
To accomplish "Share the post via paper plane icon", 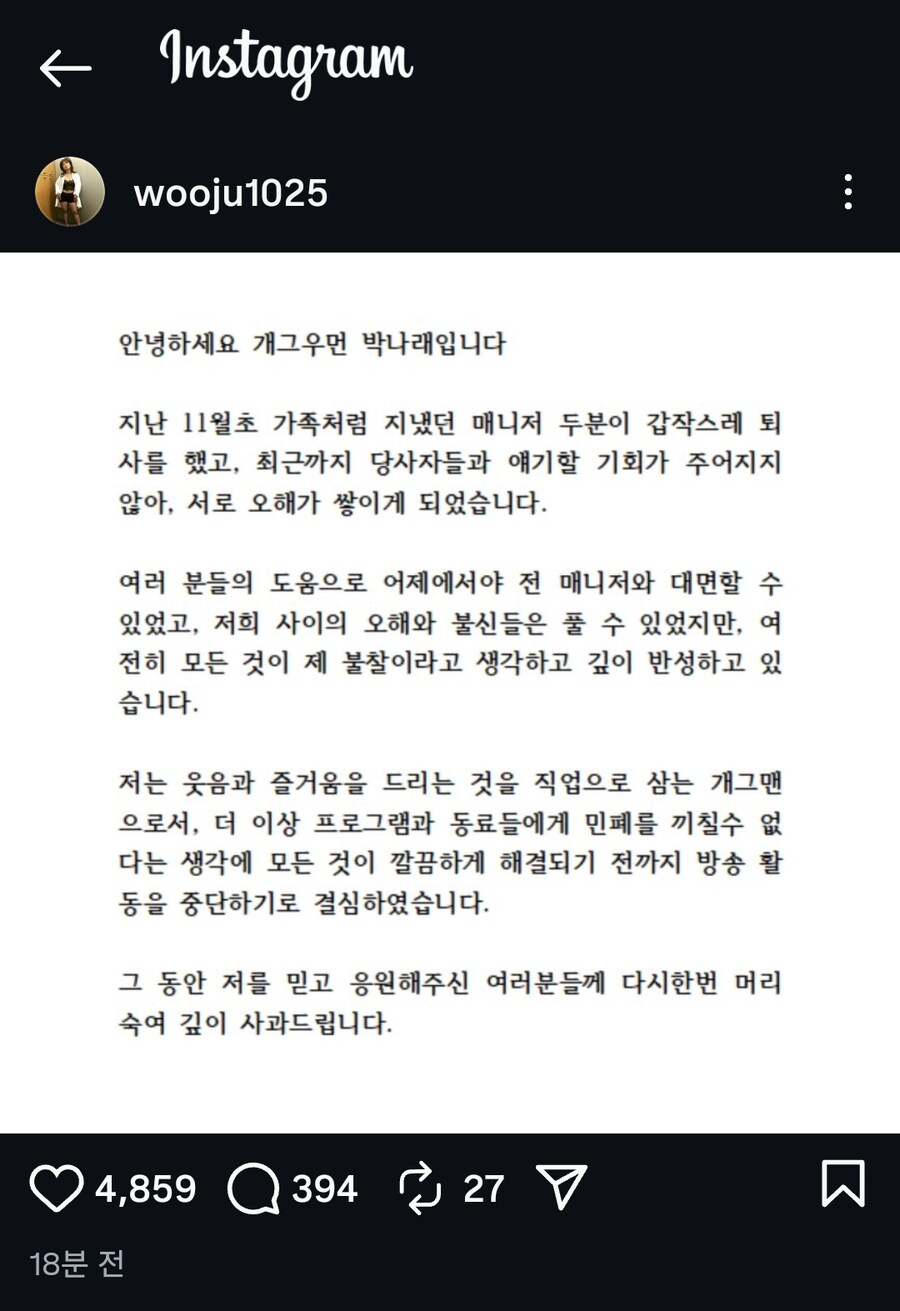I will 560,1188.
